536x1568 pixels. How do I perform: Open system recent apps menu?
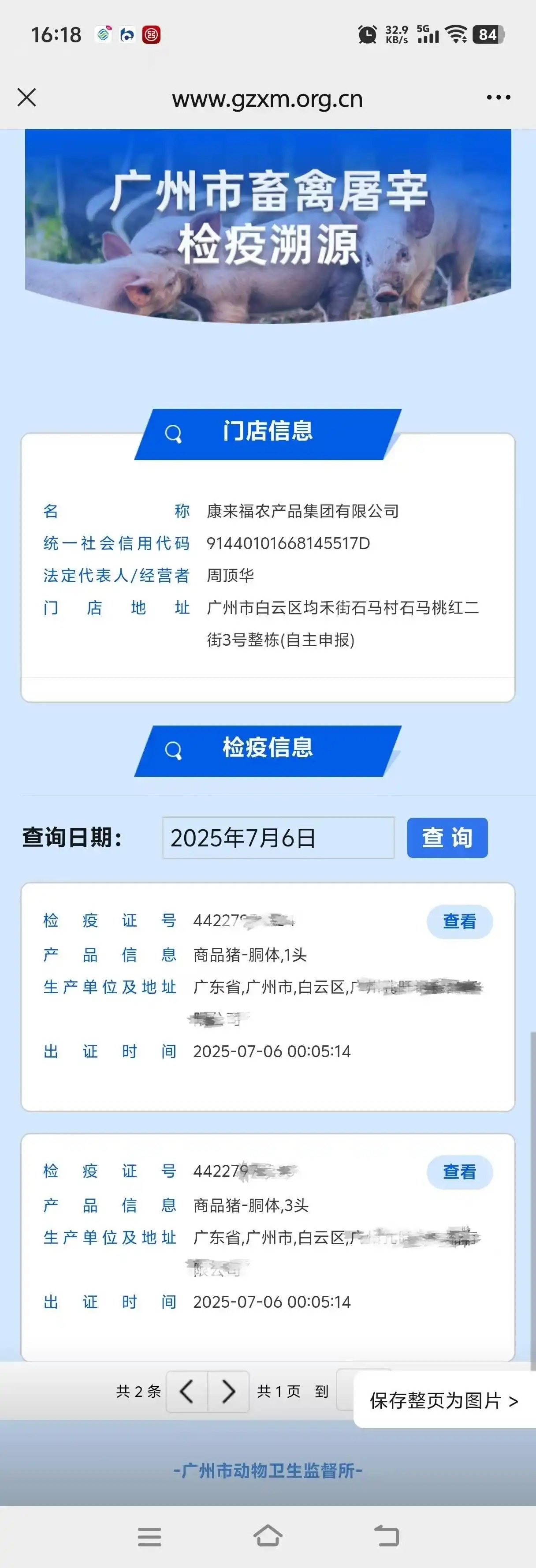[149, 1536]
